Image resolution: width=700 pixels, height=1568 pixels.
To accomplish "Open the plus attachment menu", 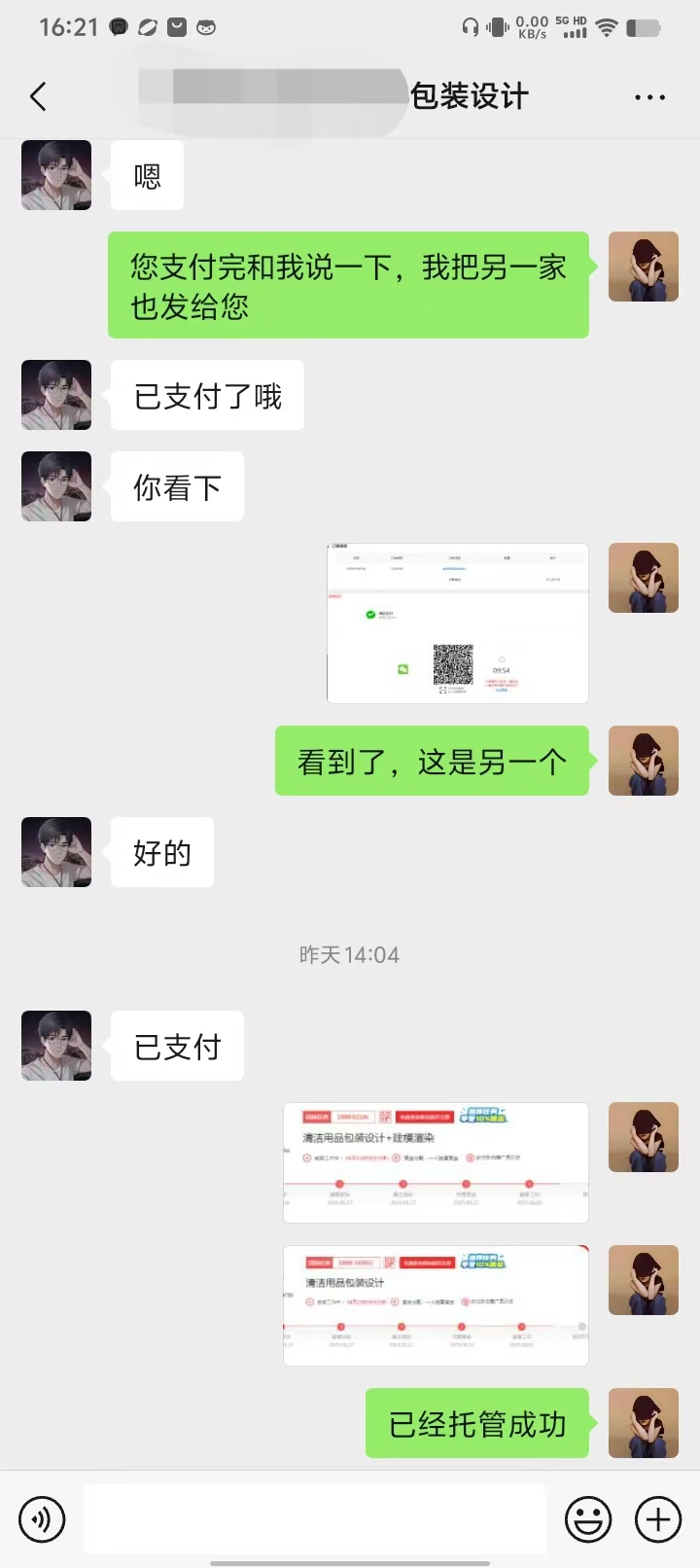I will 658,1519.
